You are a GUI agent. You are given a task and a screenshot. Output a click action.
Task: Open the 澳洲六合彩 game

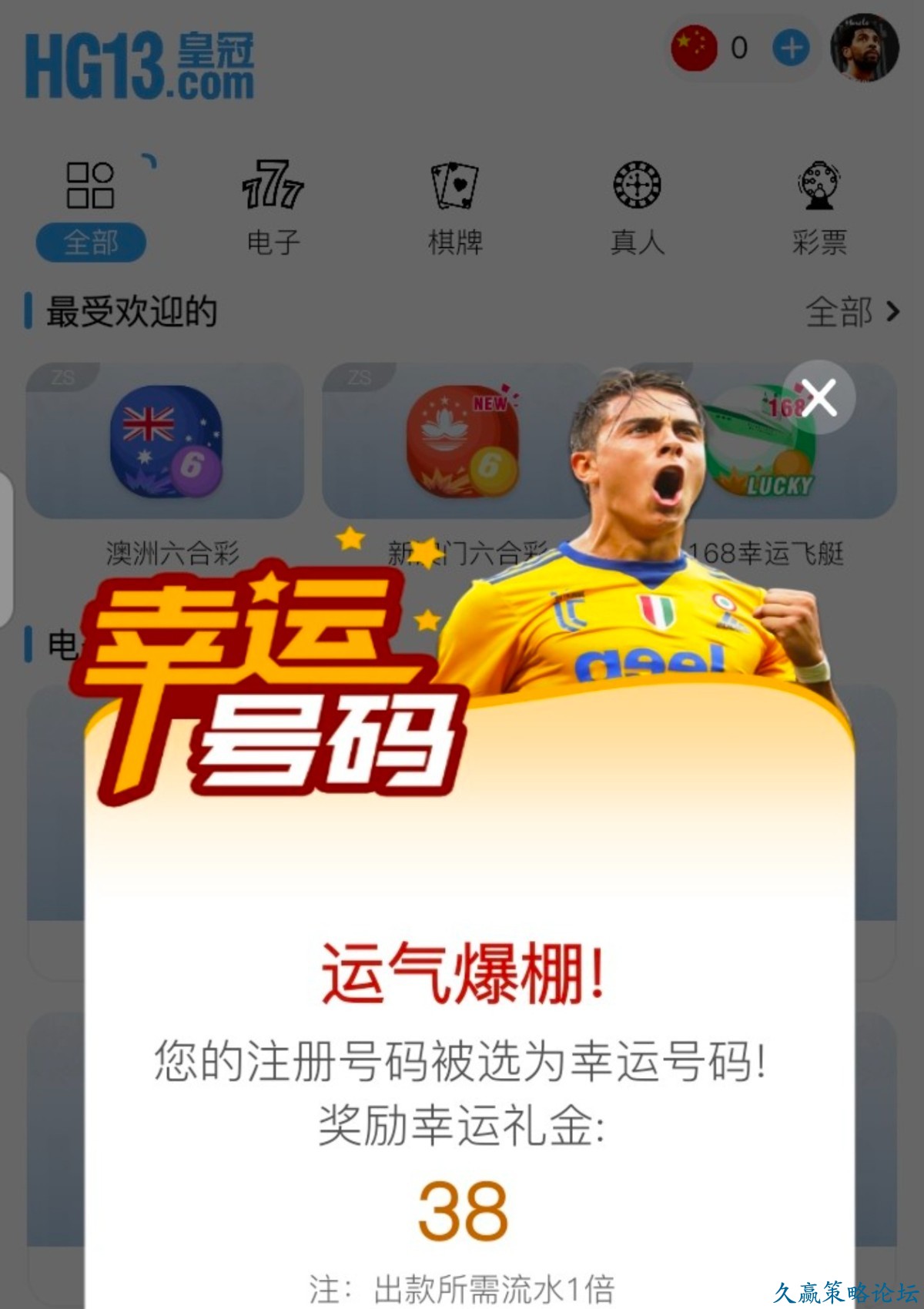(x=166, y=441)
